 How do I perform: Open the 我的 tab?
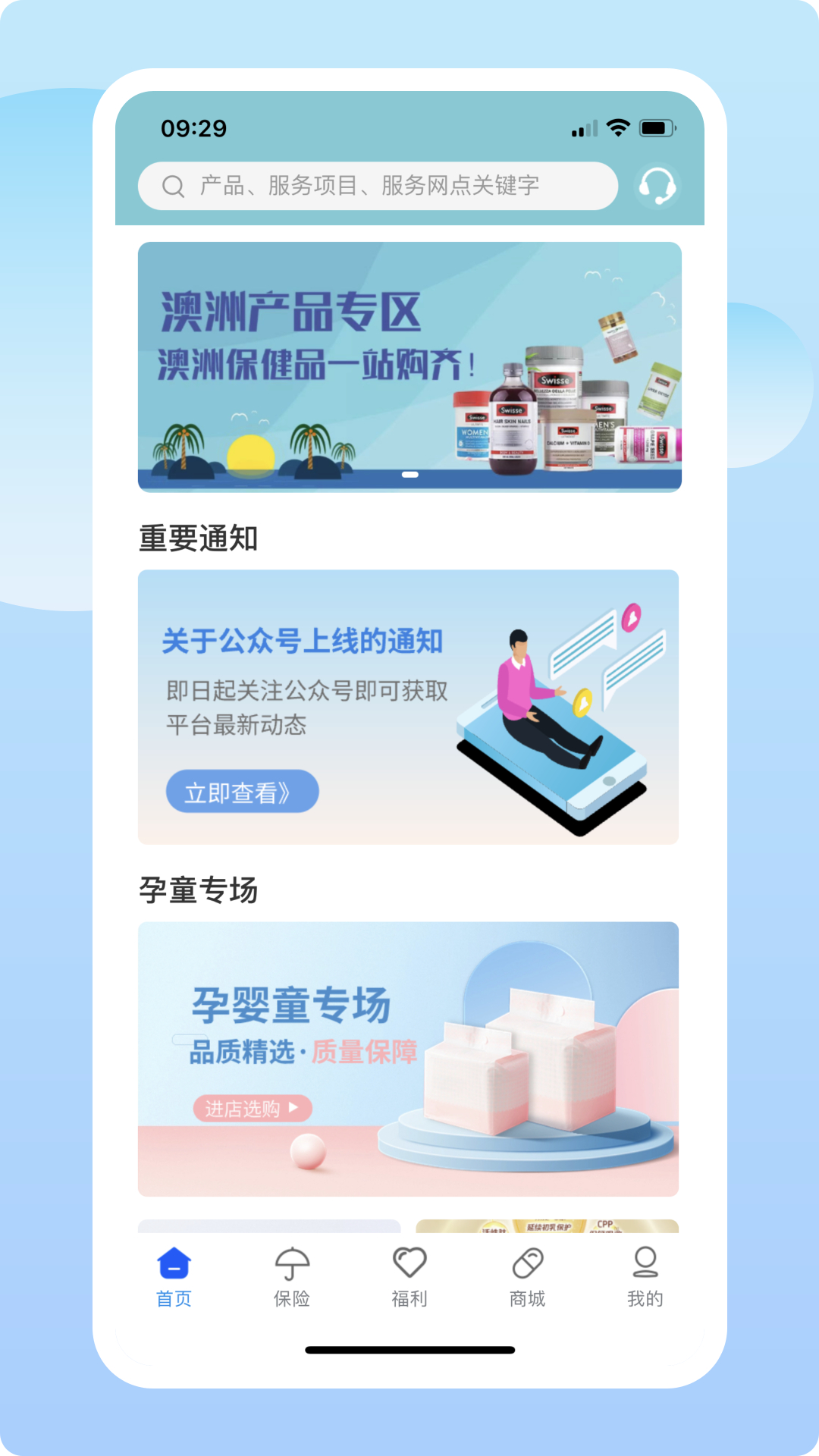tap(645, 1278)
